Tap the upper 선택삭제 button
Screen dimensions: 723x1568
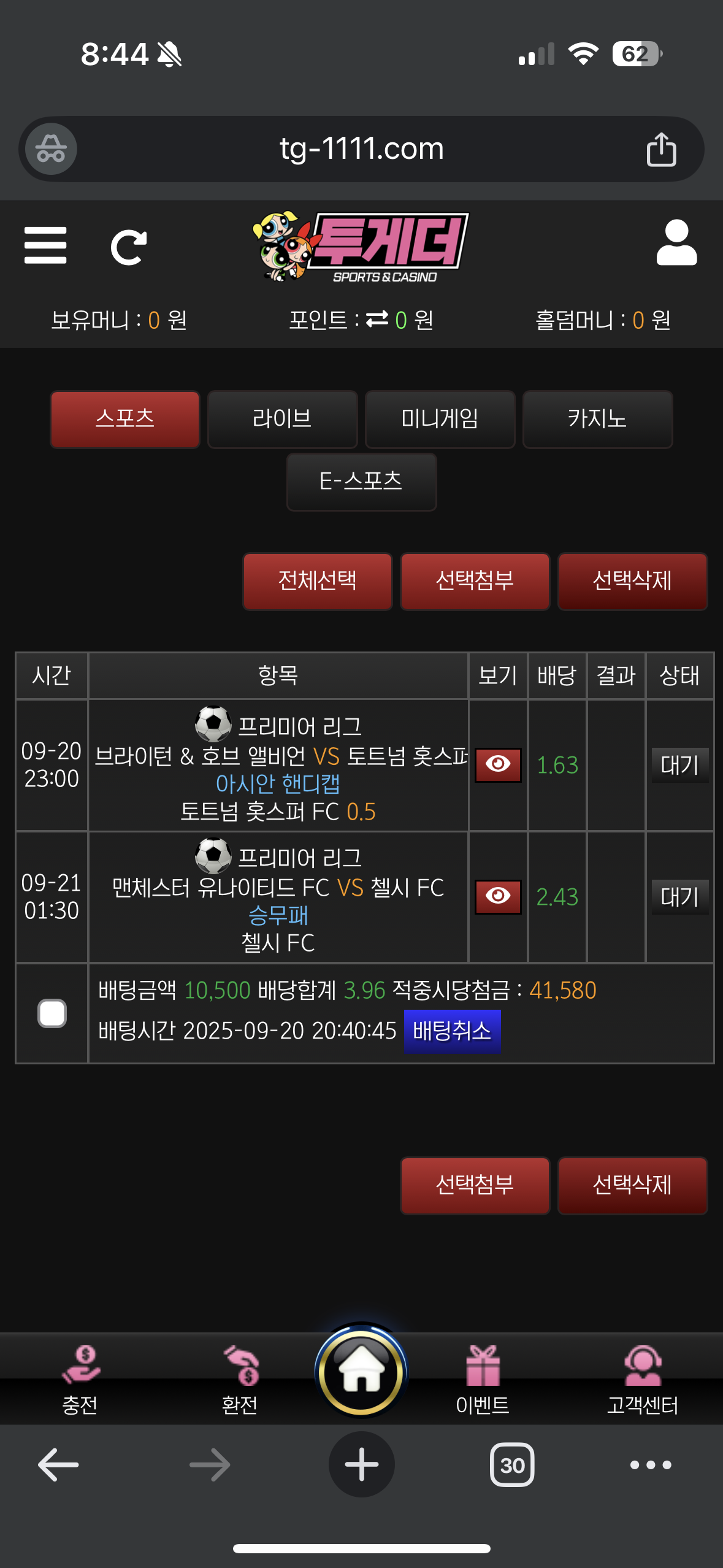point(632,581)
